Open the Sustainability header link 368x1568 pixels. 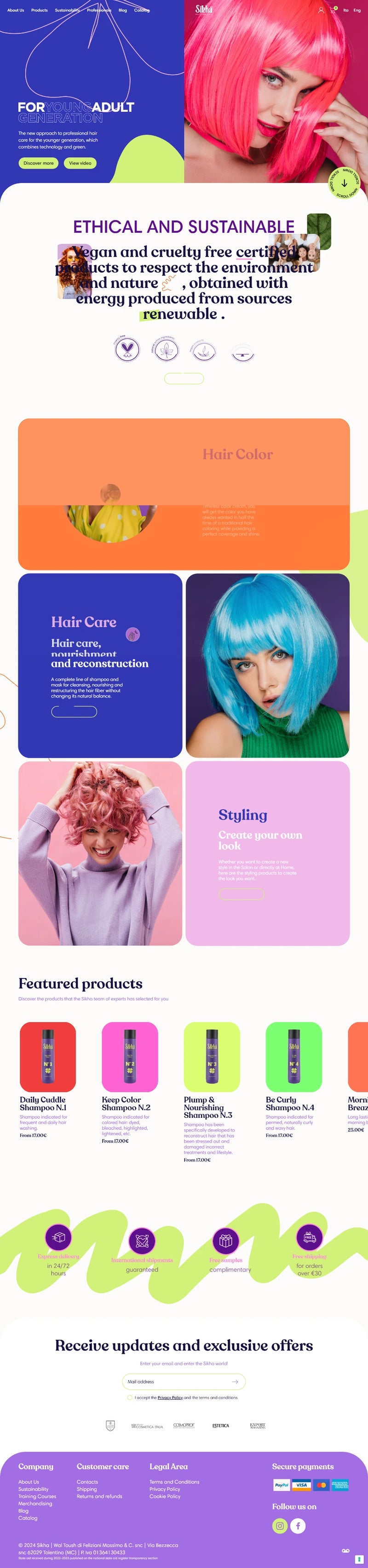click(x=67, y=11)
